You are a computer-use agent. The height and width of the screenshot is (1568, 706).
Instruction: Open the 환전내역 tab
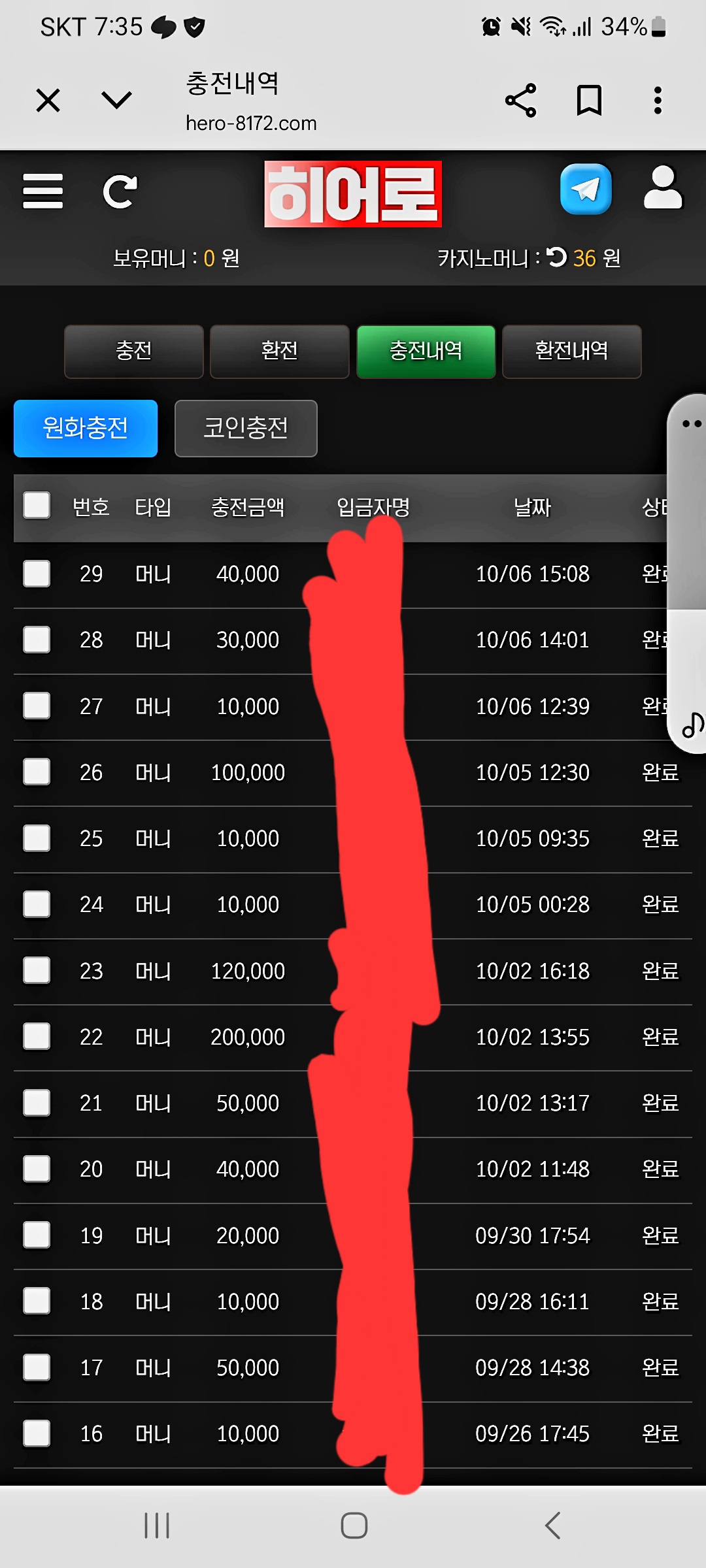[572, 351]
